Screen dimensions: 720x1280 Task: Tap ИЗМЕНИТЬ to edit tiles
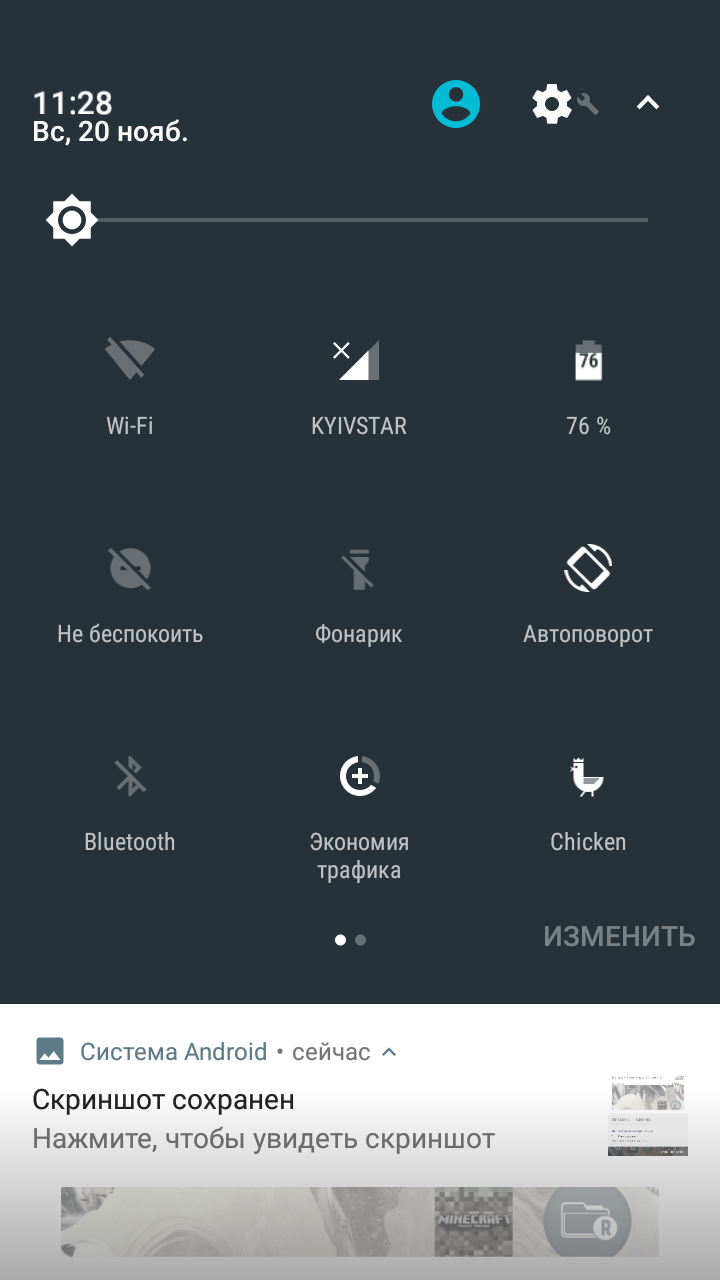tap(619, 936)
